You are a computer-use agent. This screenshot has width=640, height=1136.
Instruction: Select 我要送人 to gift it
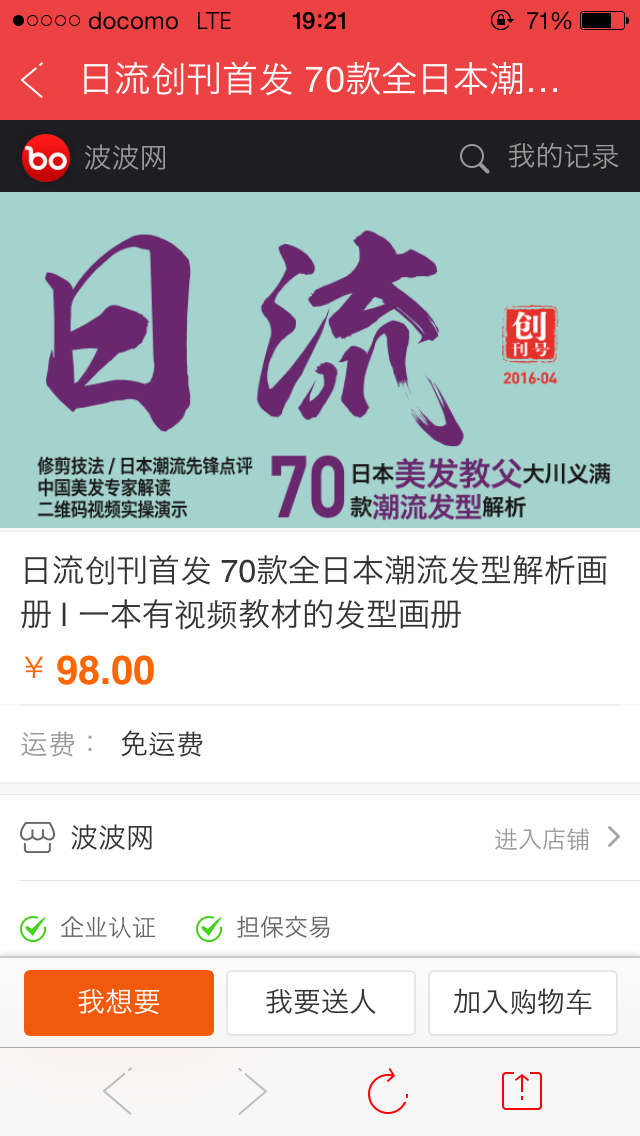320,1003
